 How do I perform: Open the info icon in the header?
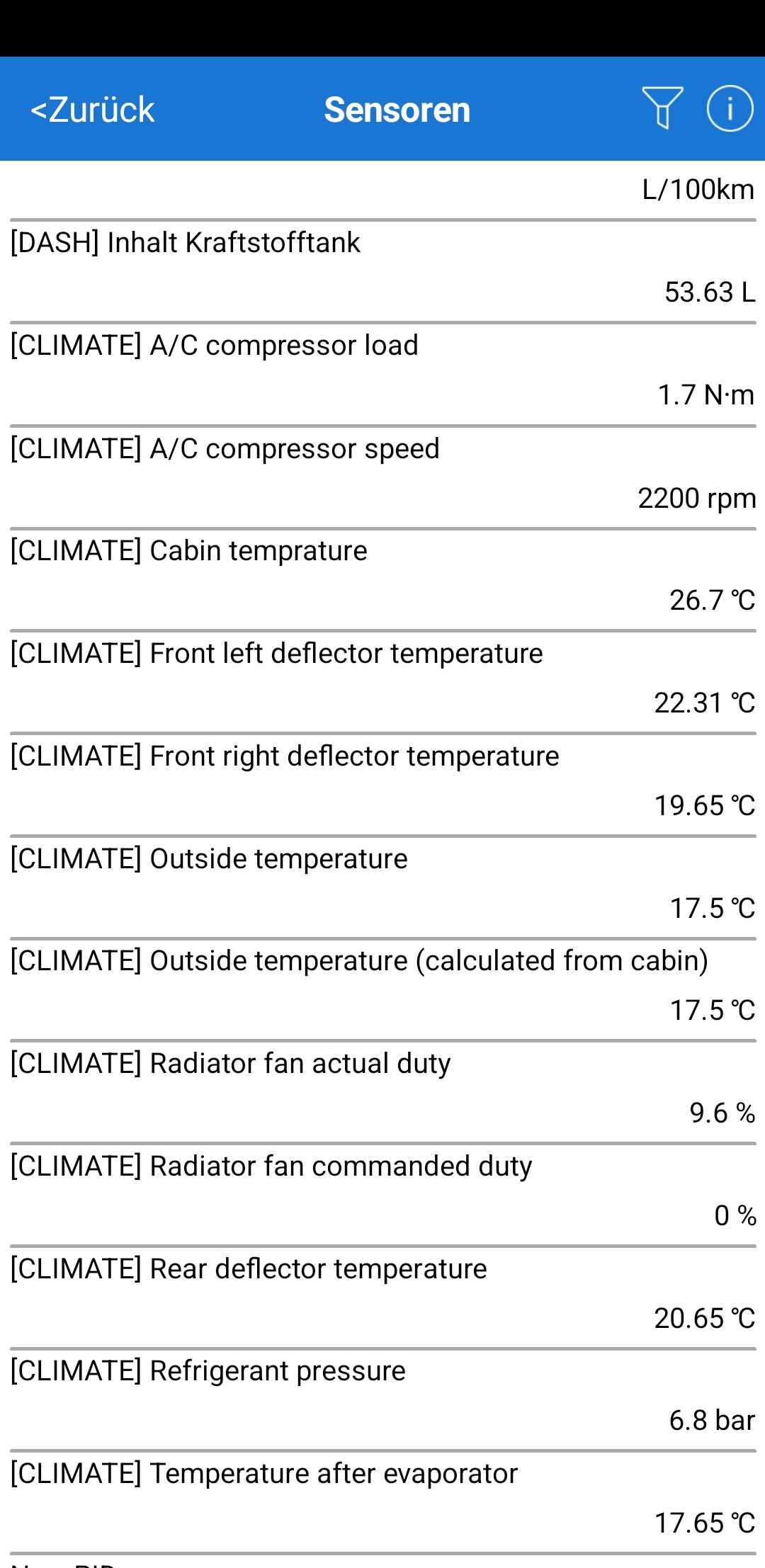point(730,108)
